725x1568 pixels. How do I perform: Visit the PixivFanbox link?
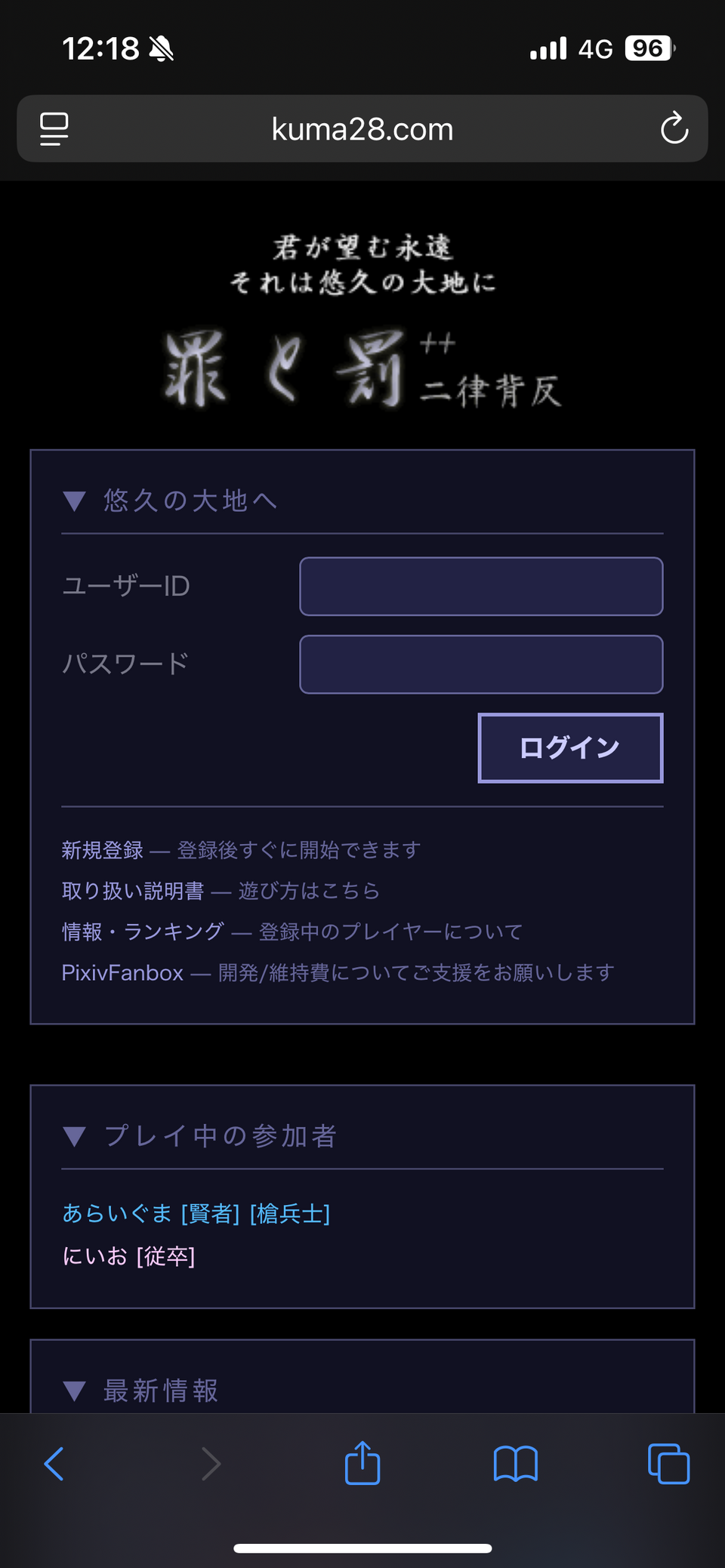pos(122,972)
